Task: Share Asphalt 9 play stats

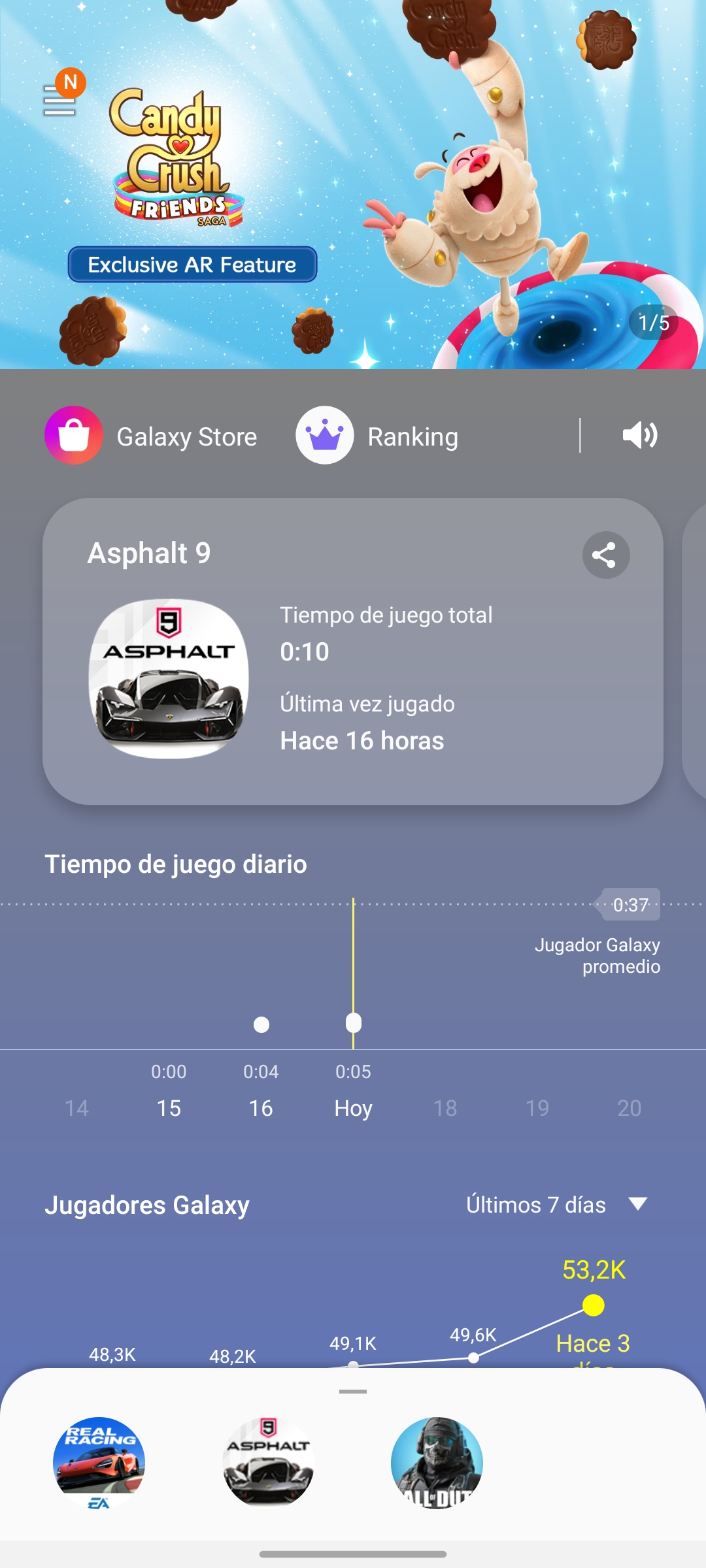Action: pyautogui.click(x=606, y=555)
